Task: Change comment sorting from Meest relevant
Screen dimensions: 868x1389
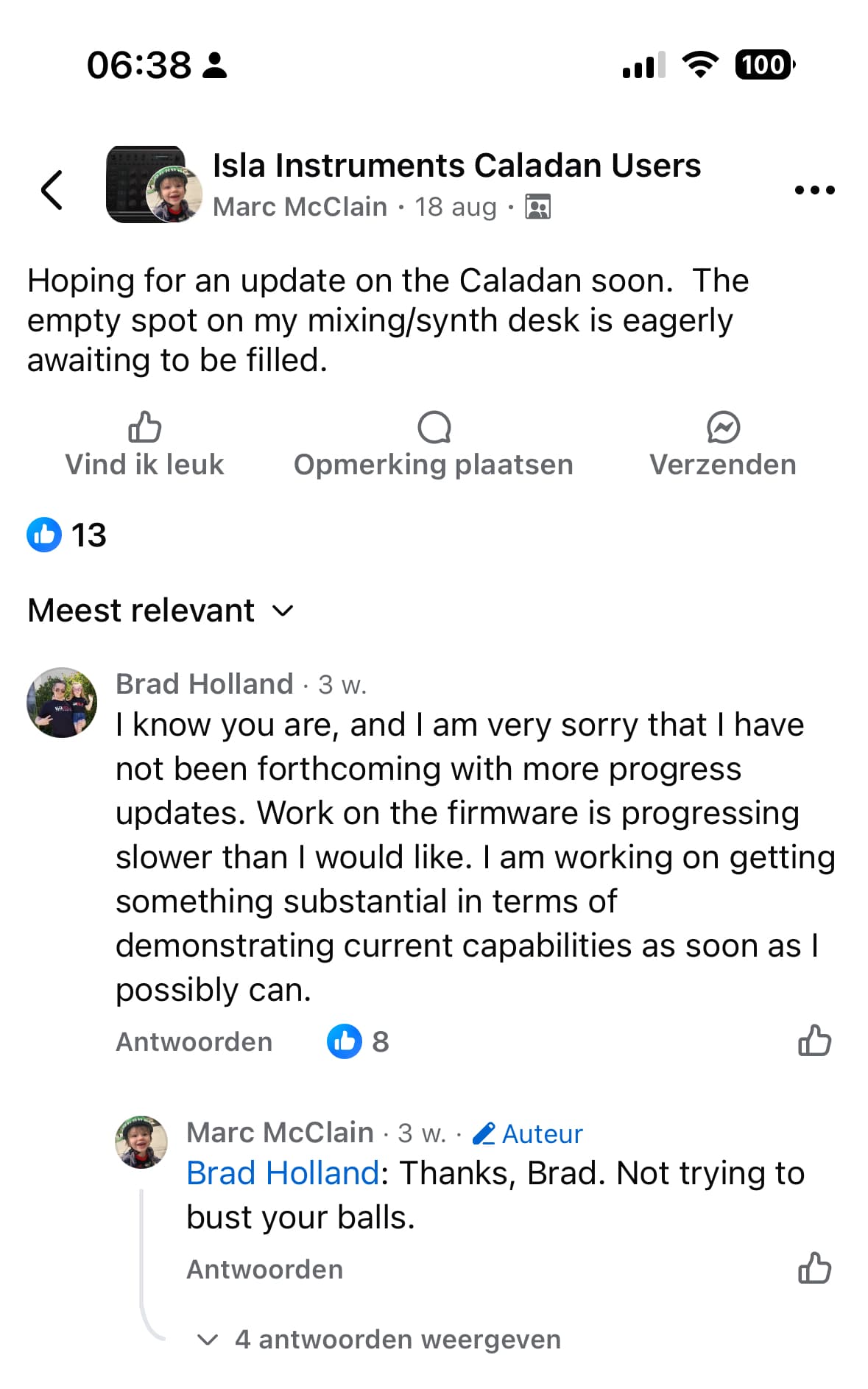Action: coord(160,611)
